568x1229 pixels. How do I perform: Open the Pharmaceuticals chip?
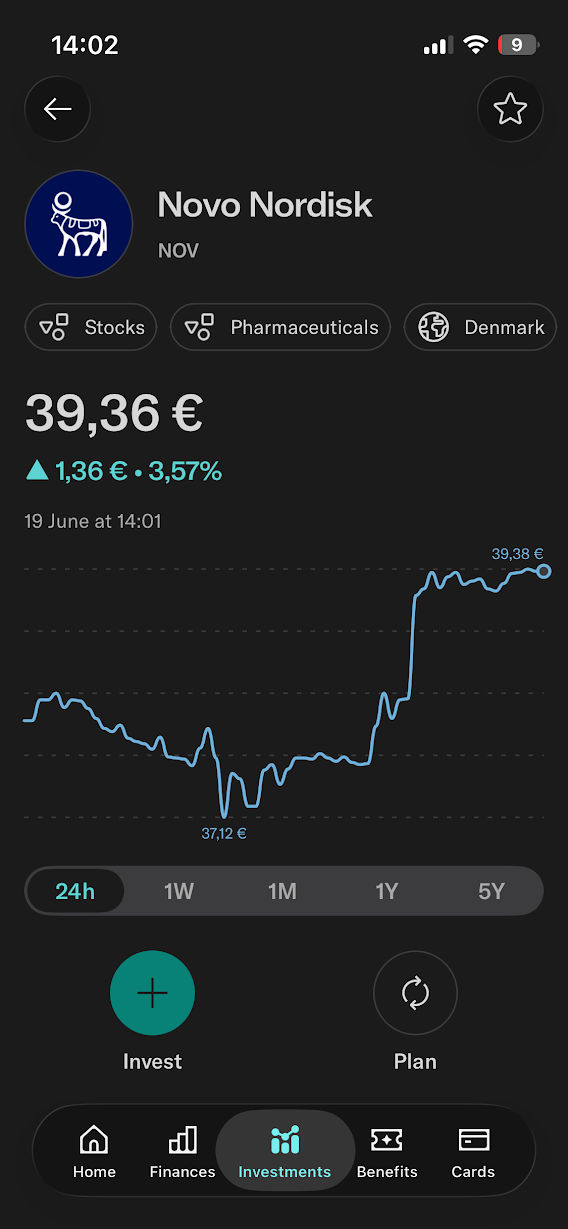(x=280, y=327)
